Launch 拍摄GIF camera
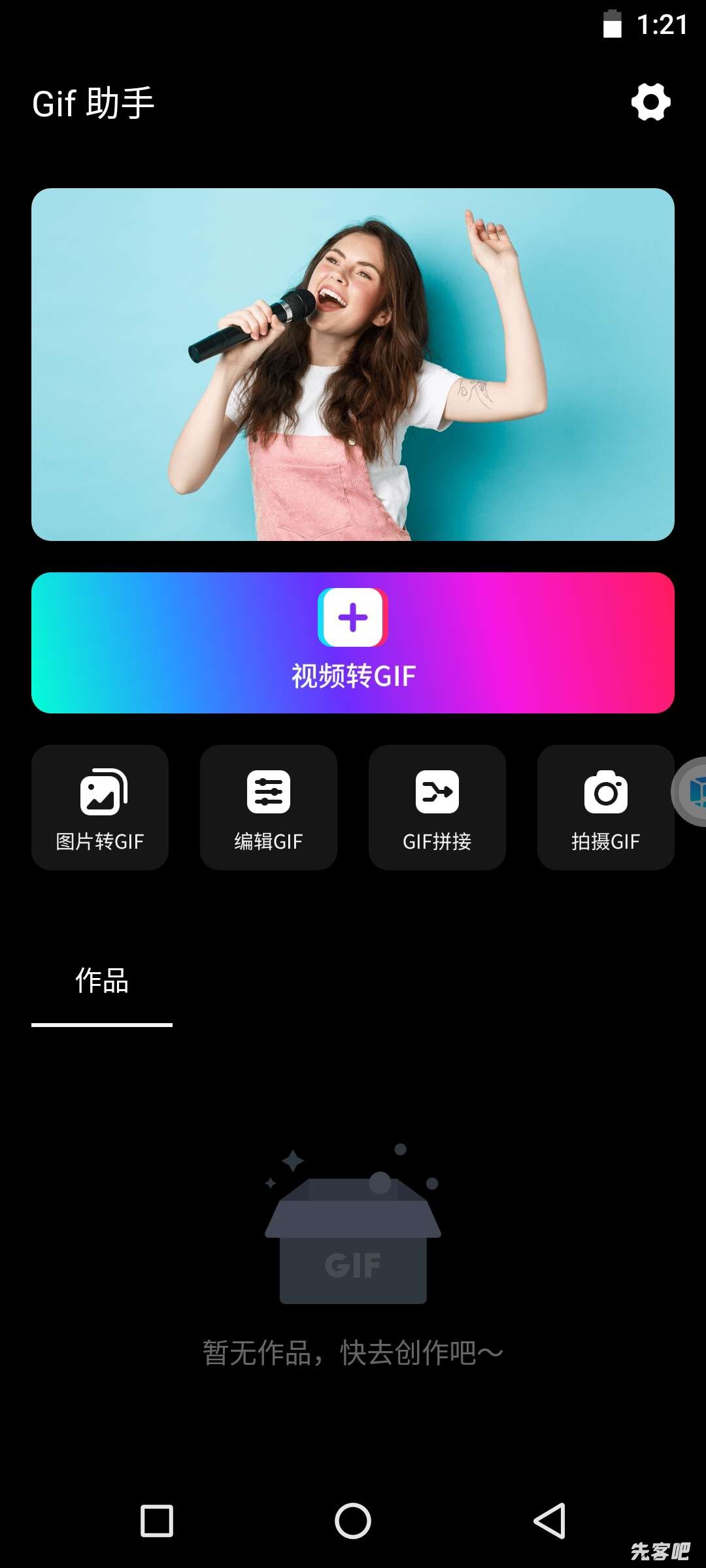Image resolution: width=706 pixels, height=1568 pixels. (x=605, y=808)
